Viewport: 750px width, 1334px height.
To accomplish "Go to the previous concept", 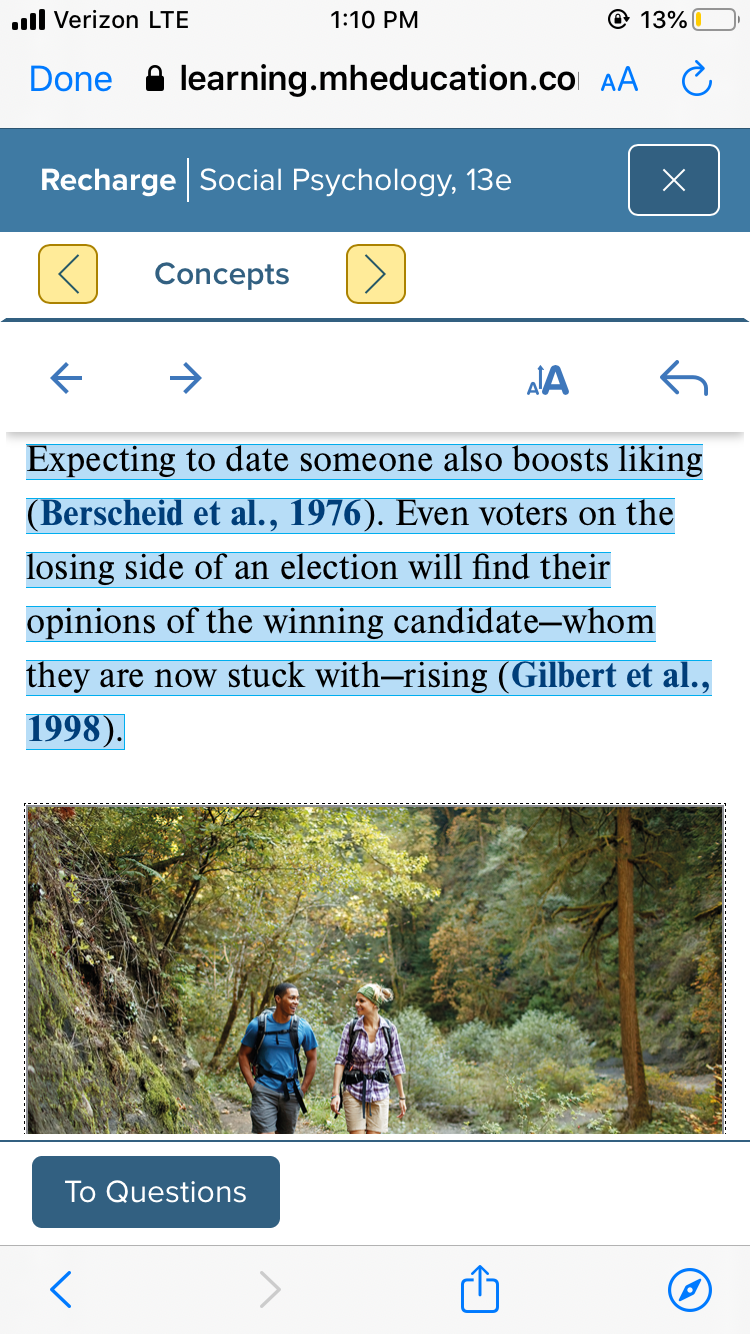I will (x=68, y=274).
